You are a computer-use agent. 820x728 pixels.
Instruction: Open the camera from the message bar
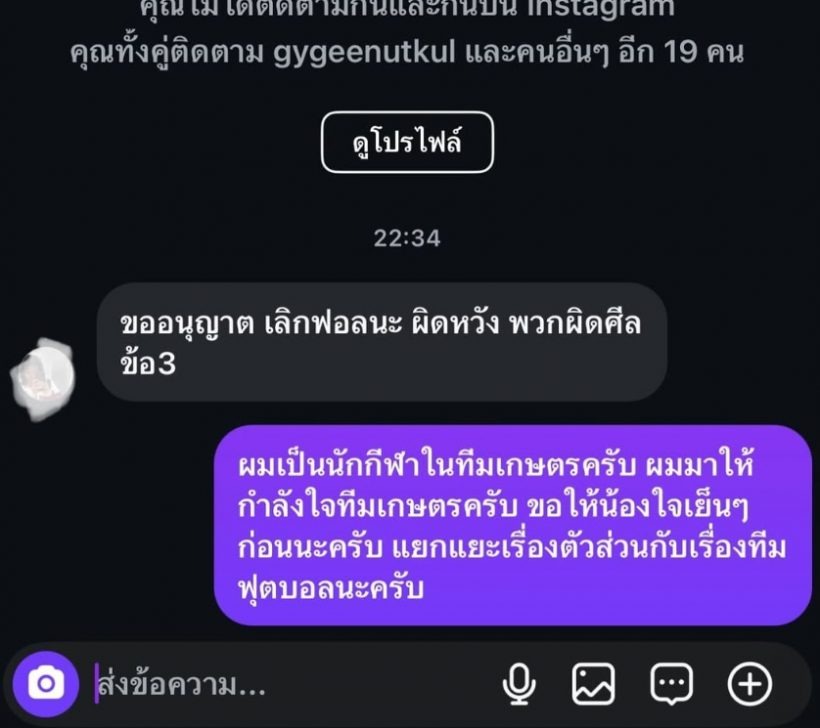[46, 684]
